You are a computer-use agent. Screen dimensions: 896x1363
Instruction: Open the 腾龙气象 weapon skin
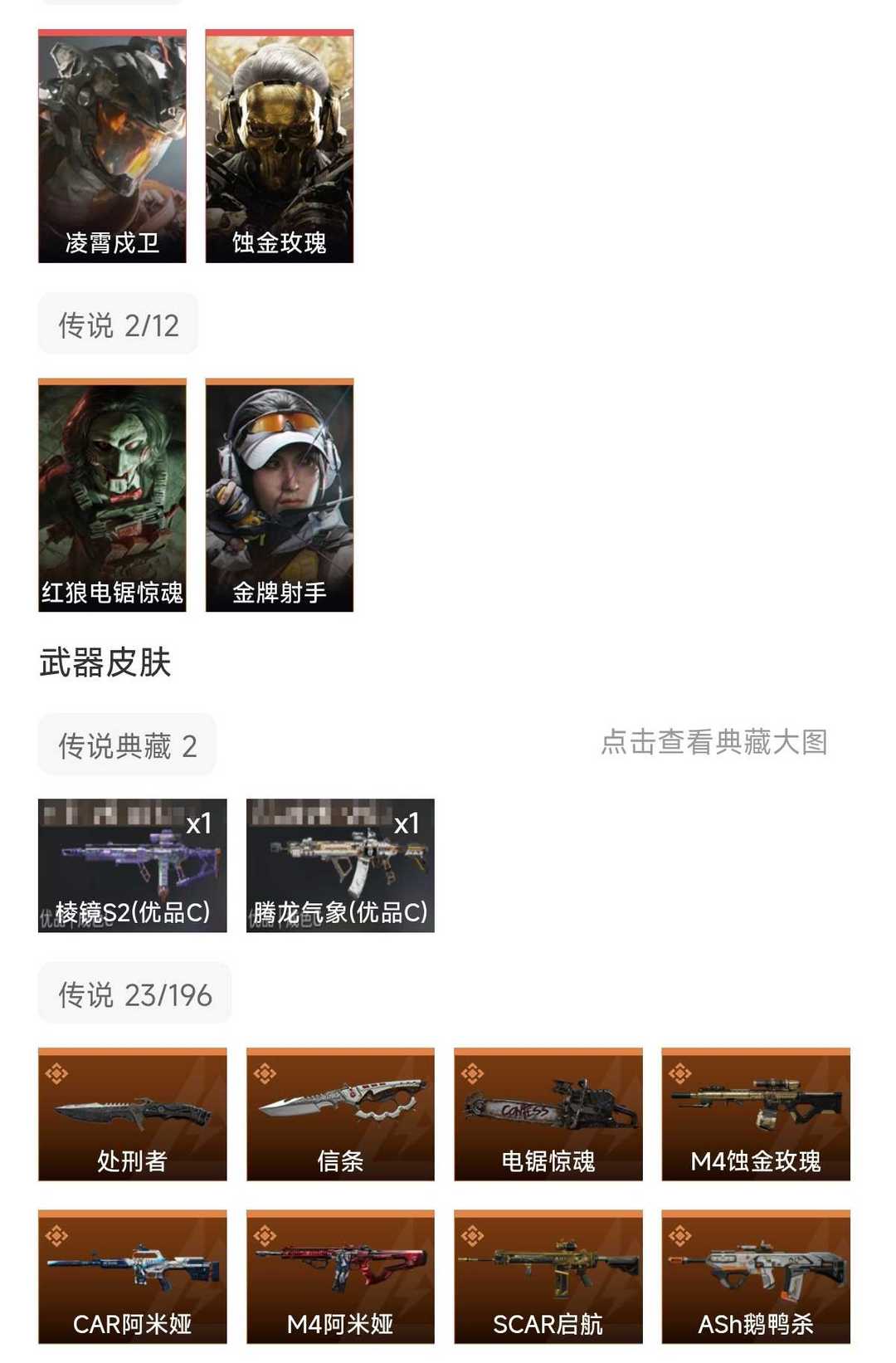click(340, 866)
